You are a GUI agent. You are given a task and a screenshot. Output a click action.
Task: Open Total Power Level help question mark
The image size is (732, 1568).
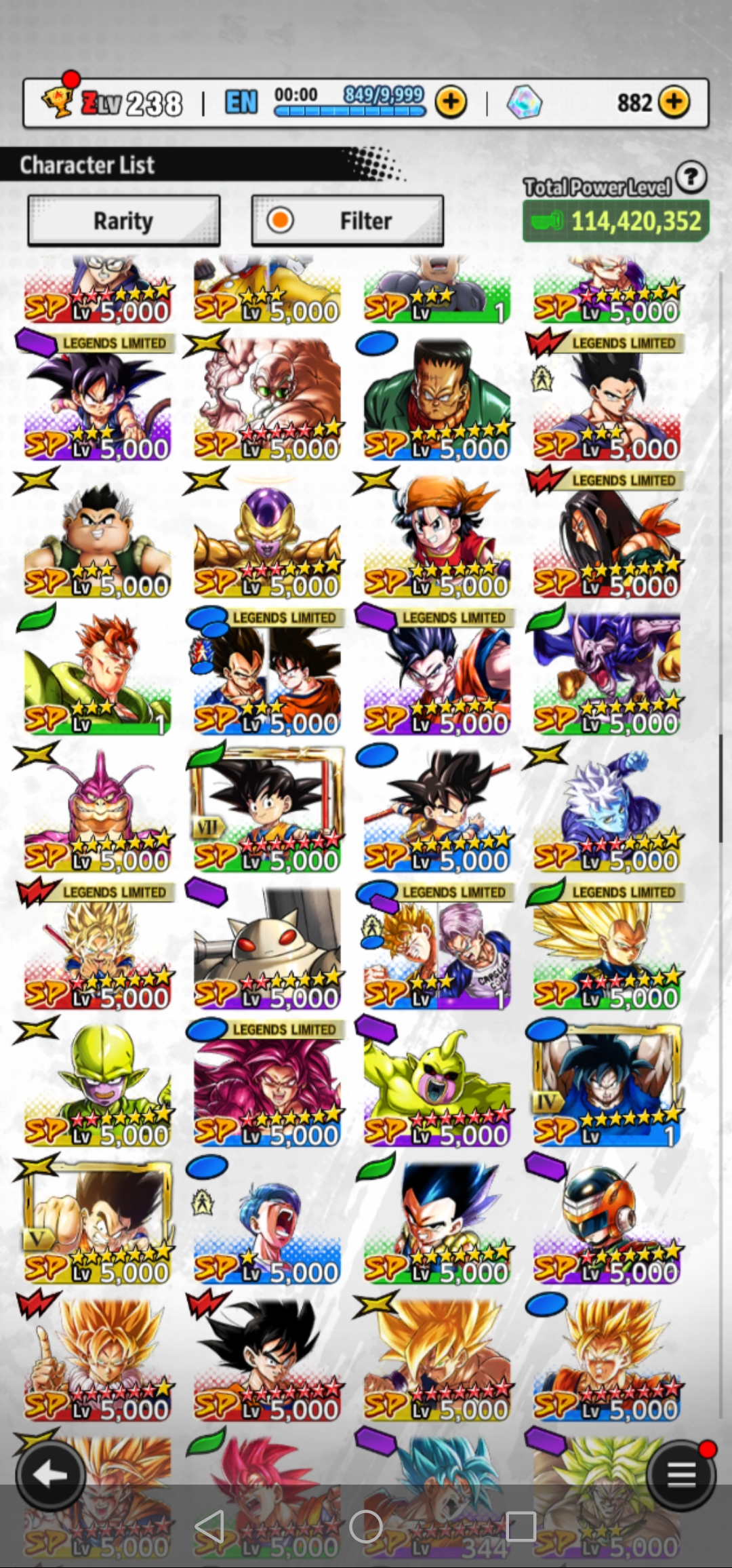click(x=691, y=178)
